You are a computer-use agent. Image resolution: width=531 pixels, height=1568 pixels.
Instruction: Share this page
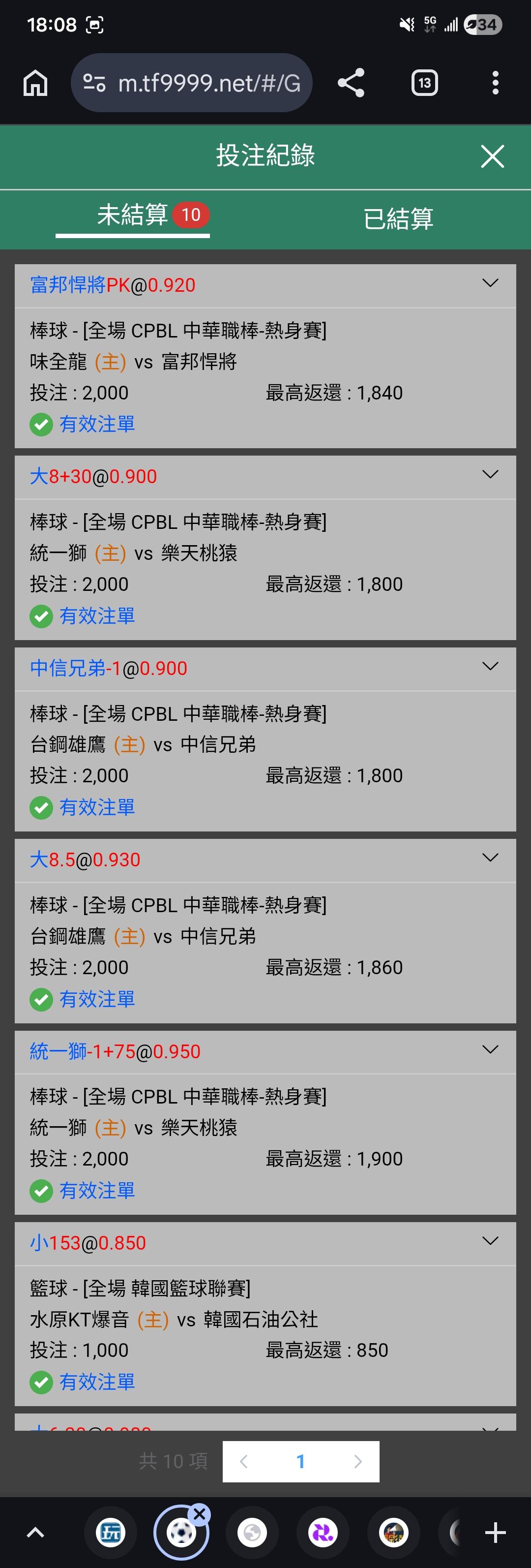(351, 83)
